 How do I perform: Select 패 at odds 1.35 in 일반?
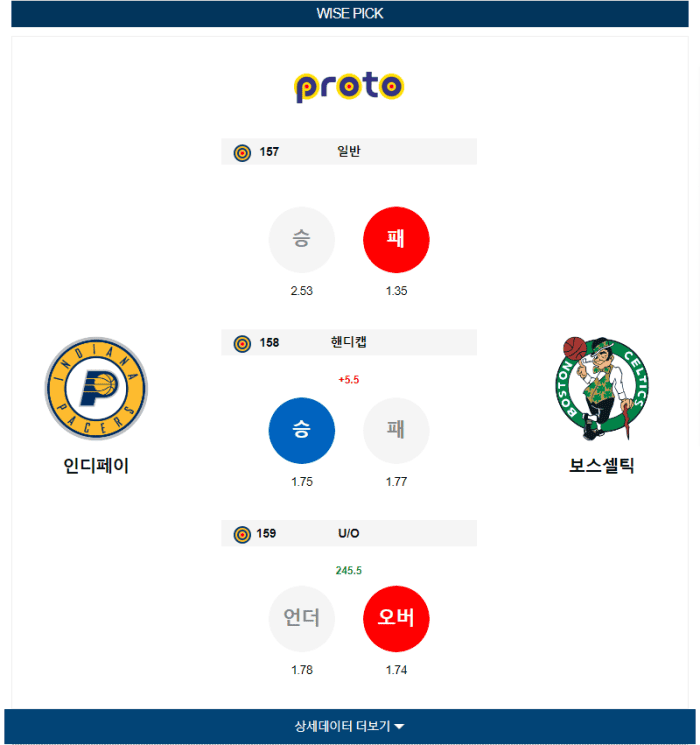(x=396, y=240)
